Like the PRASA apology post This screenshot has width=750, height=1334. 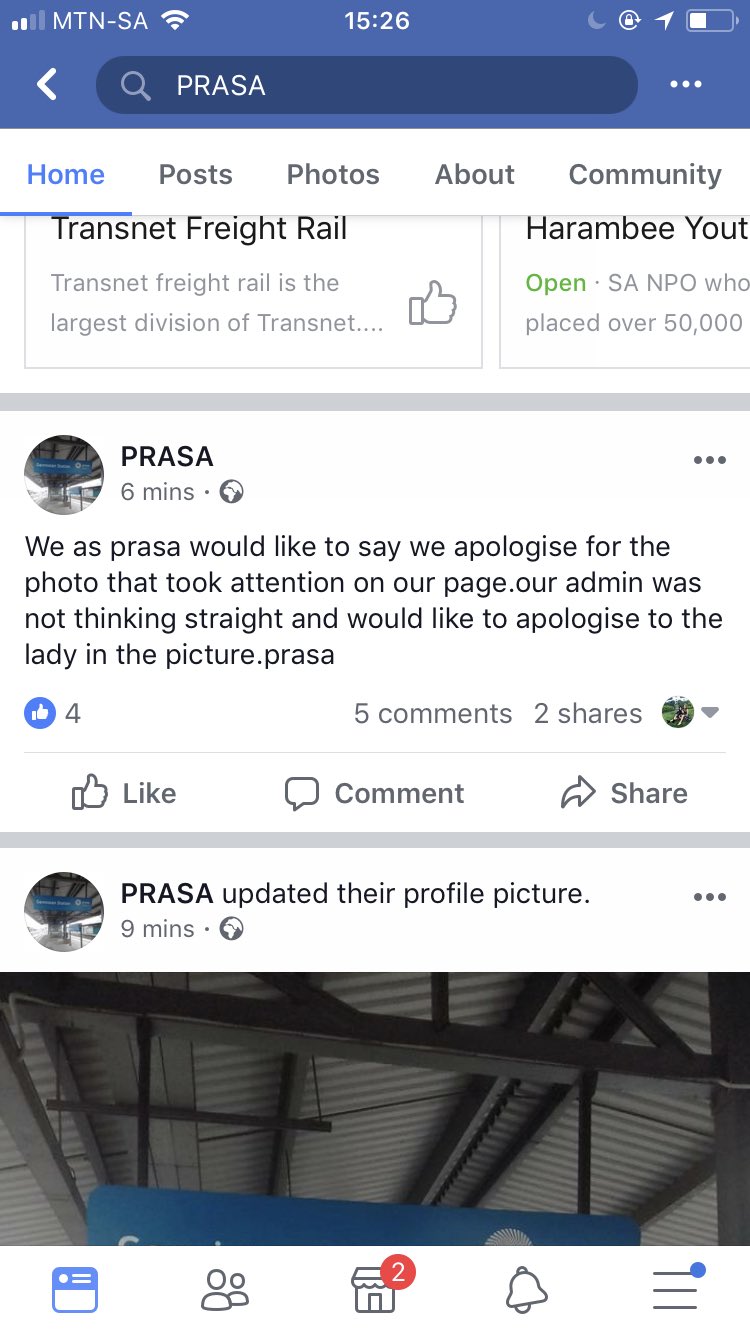click(124, 793)
